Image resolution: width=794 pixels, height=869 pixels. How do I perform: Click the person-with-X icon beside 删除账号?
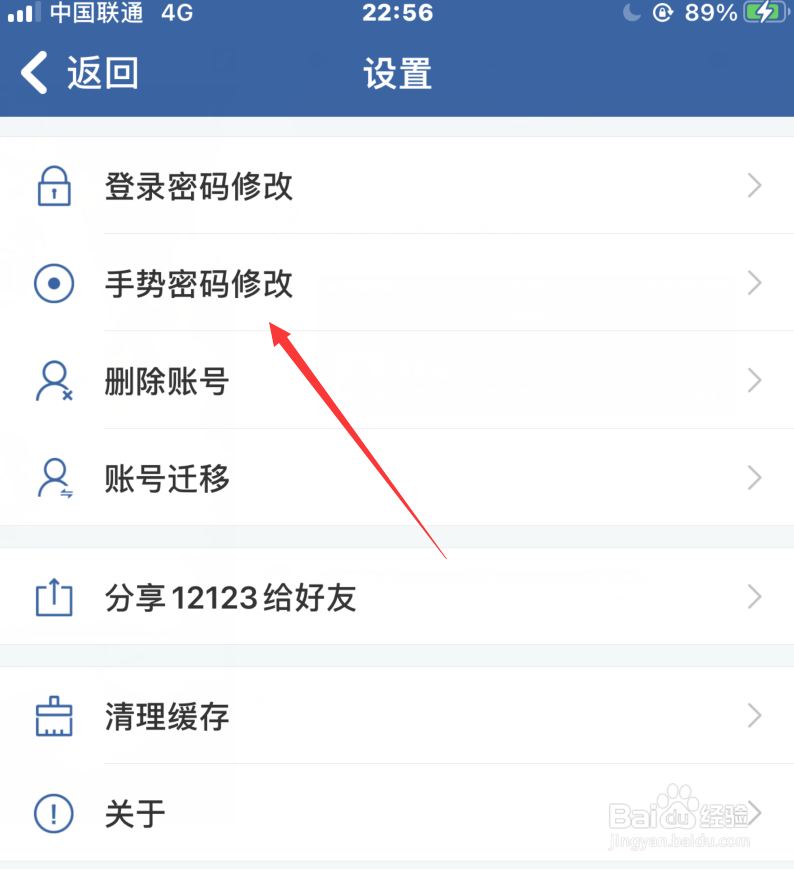click(x=54, y=381)
